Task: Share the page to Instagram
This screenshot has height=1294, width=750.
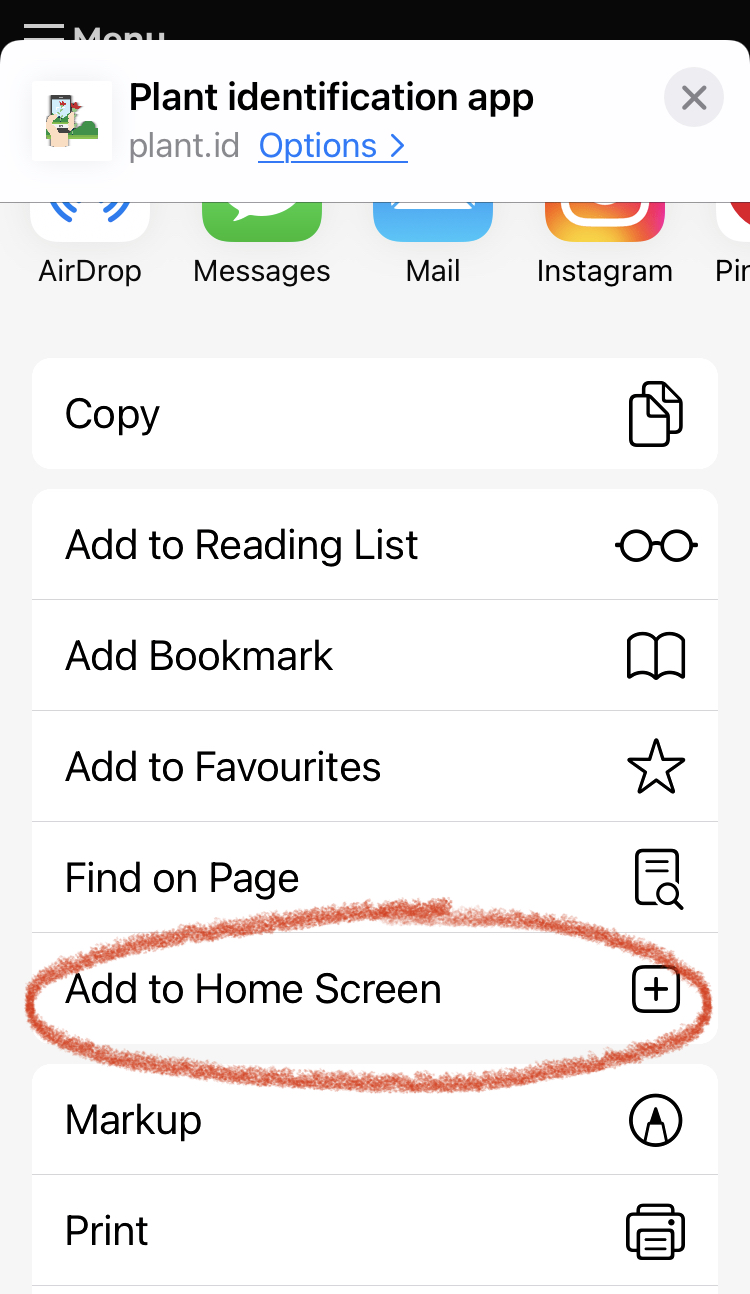Action: click(604, 228)
